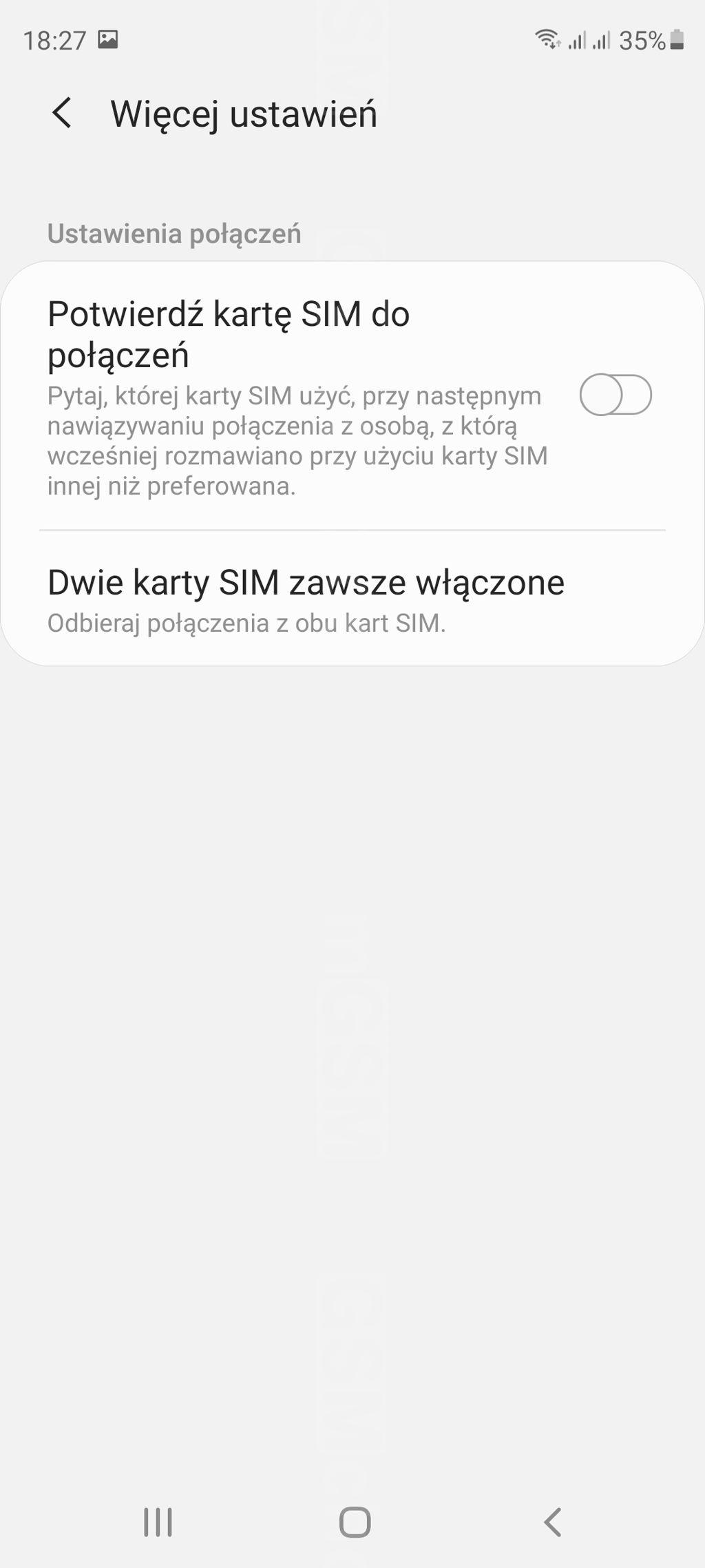The image size is (705, 1568).
Task: Go back from Więcej ustawień
Action: (x=62, y=113)
